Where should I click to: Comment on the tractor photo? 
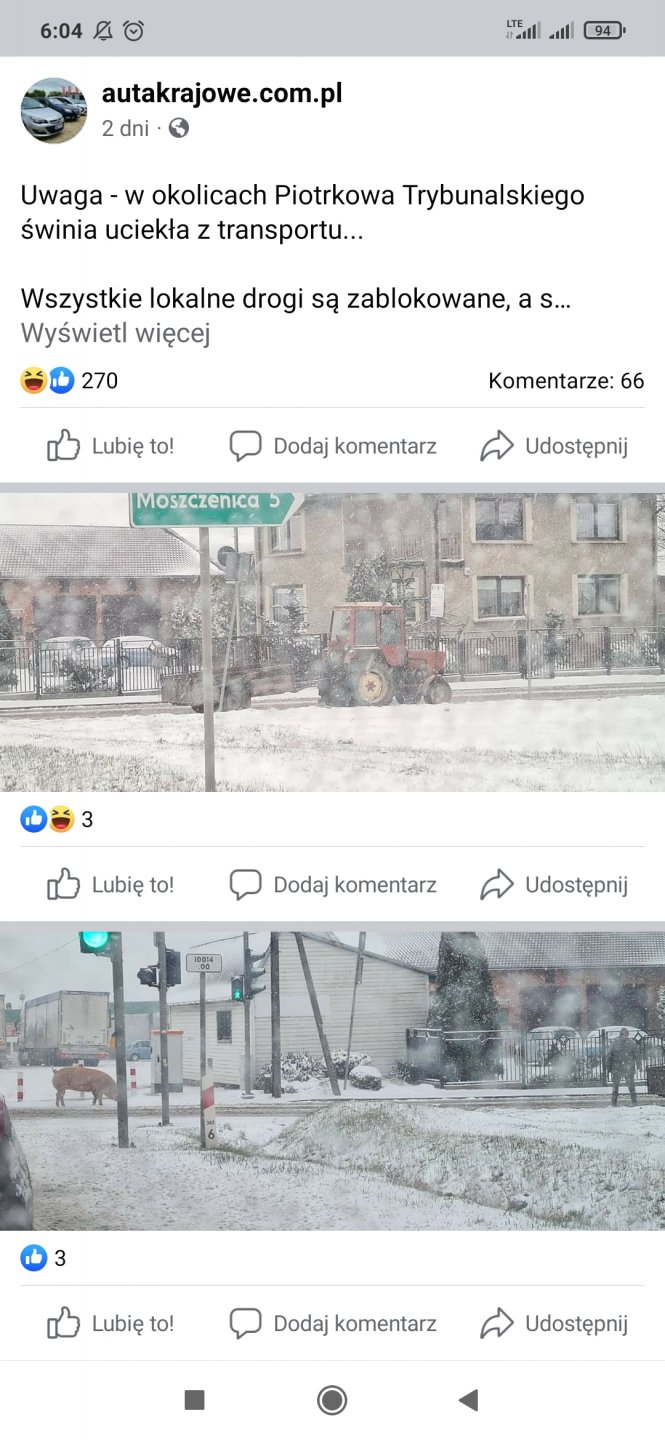click(333, 884)
